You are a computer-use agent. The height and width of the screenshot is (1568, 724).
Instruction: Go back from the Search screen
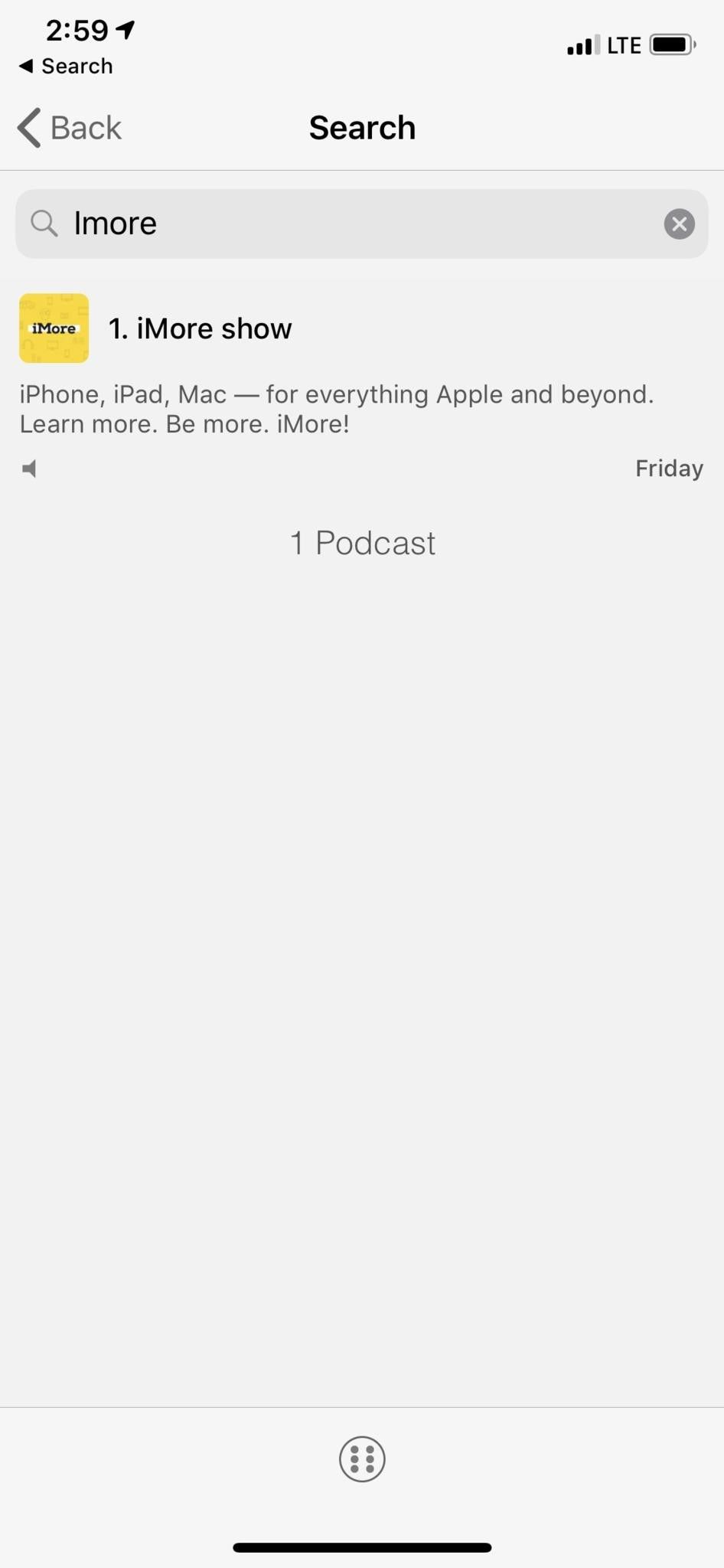tap(70, 128)
